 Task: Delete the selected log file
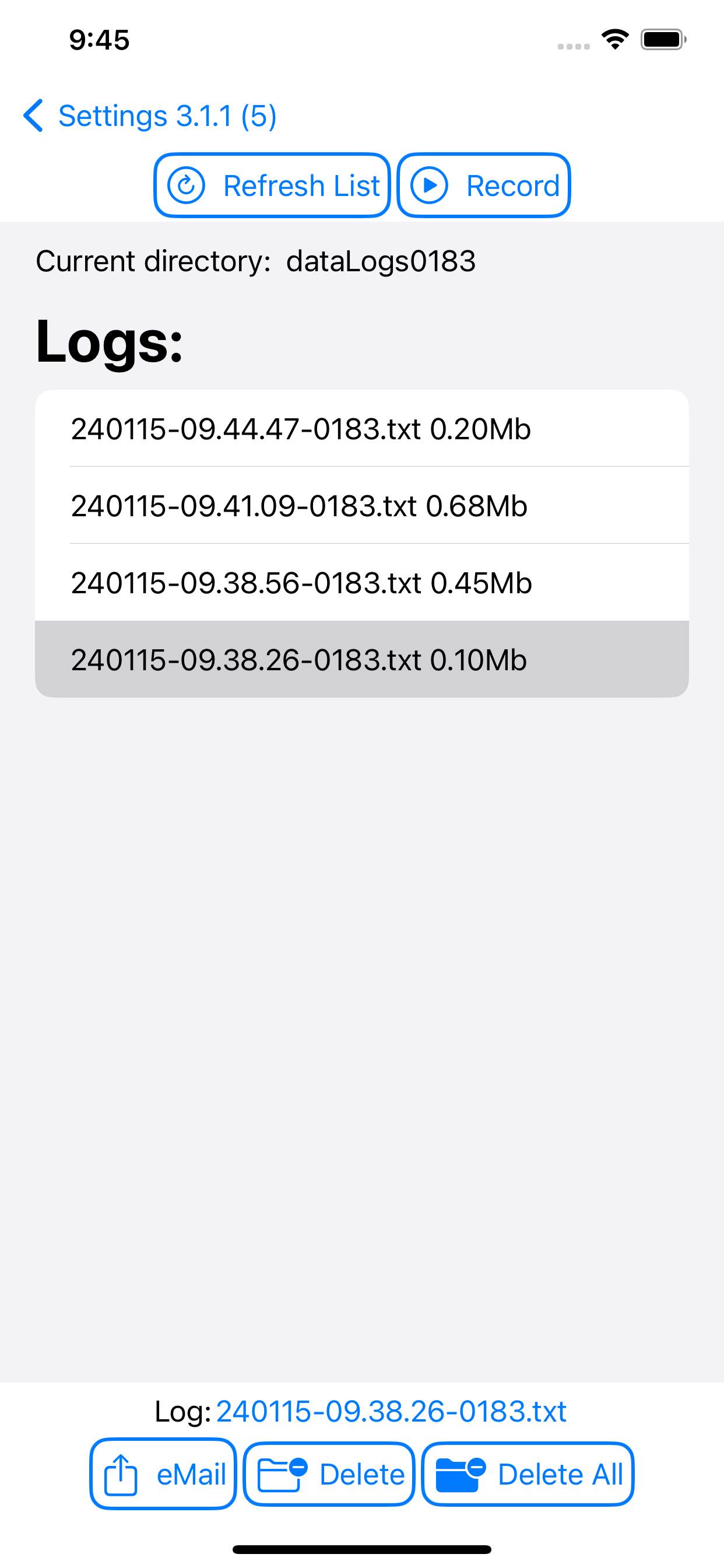tap(329, 1473)
